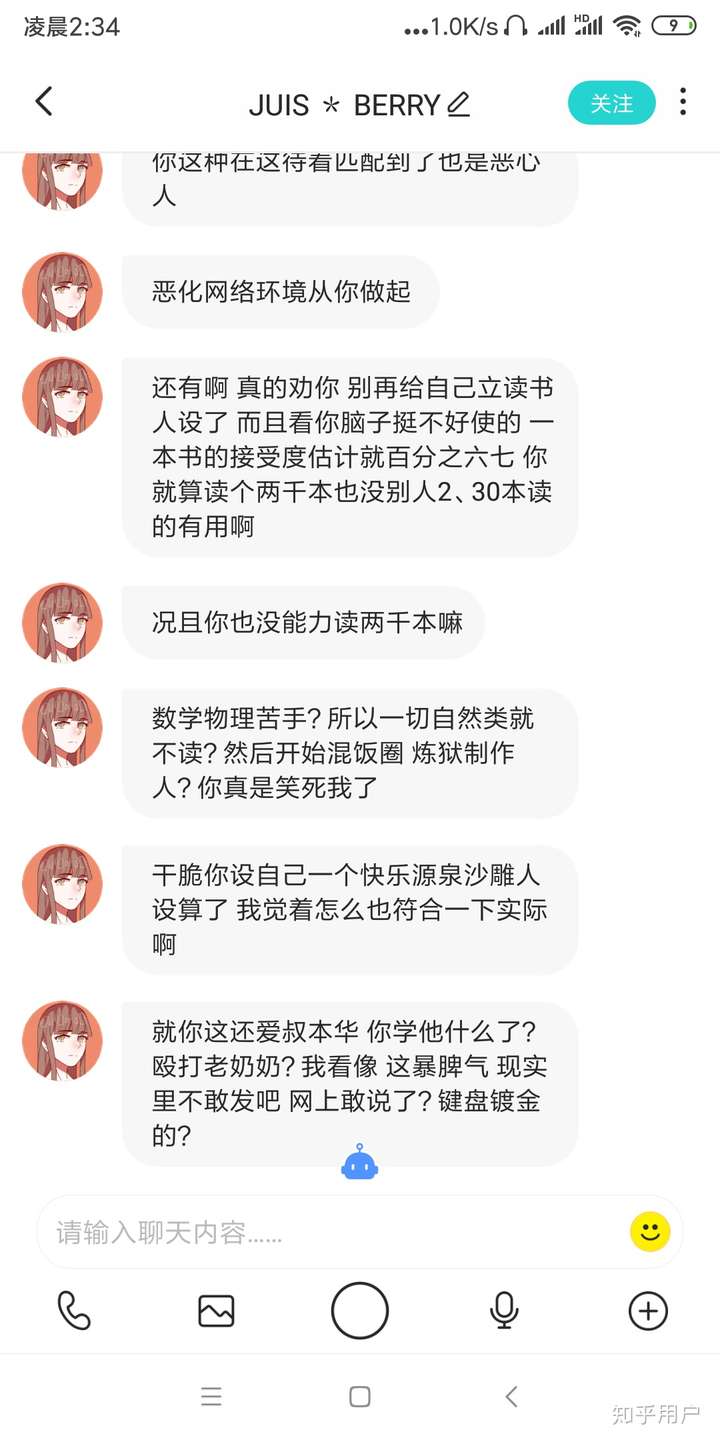Tap the 关注 follow button
This screenshot has height=1440, width=720.
[611, 103]
